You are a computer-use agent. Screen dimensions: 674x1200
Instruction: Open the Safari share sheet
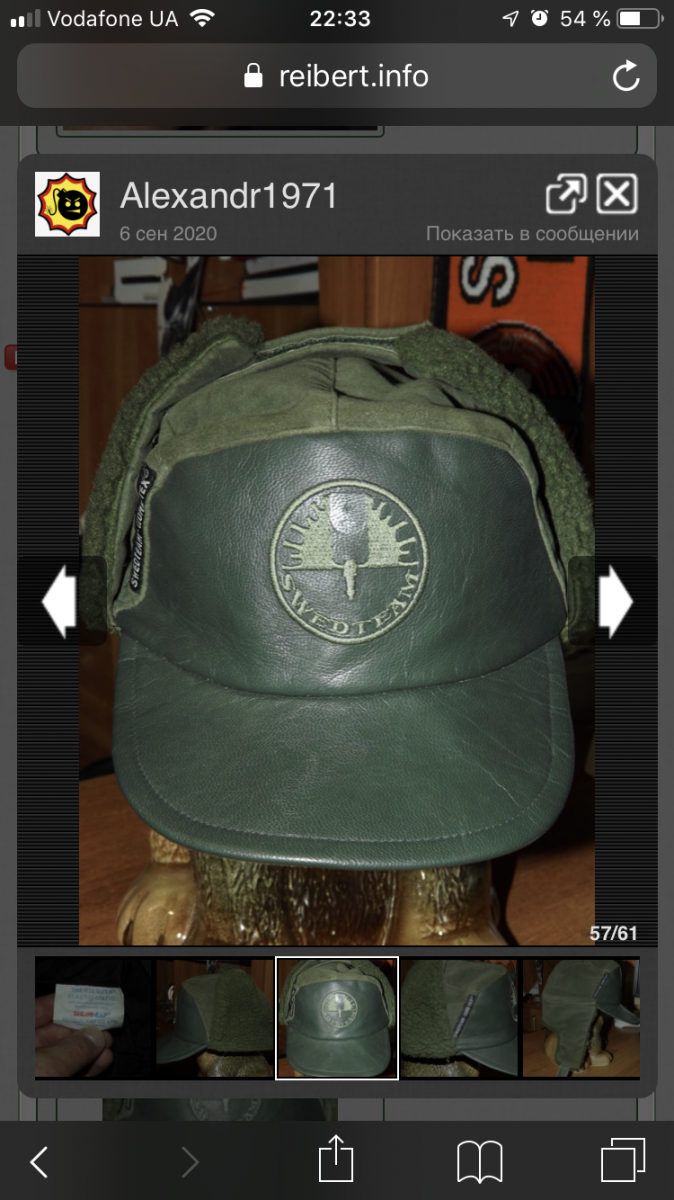pyautogui.click(x=336, y=1162)
